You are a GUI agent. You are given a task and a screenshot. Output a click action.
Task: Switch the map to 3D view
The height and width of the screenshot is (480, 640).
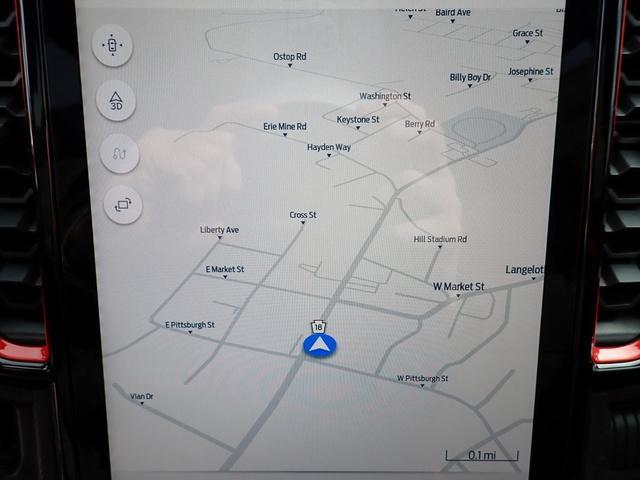point(116,100)
